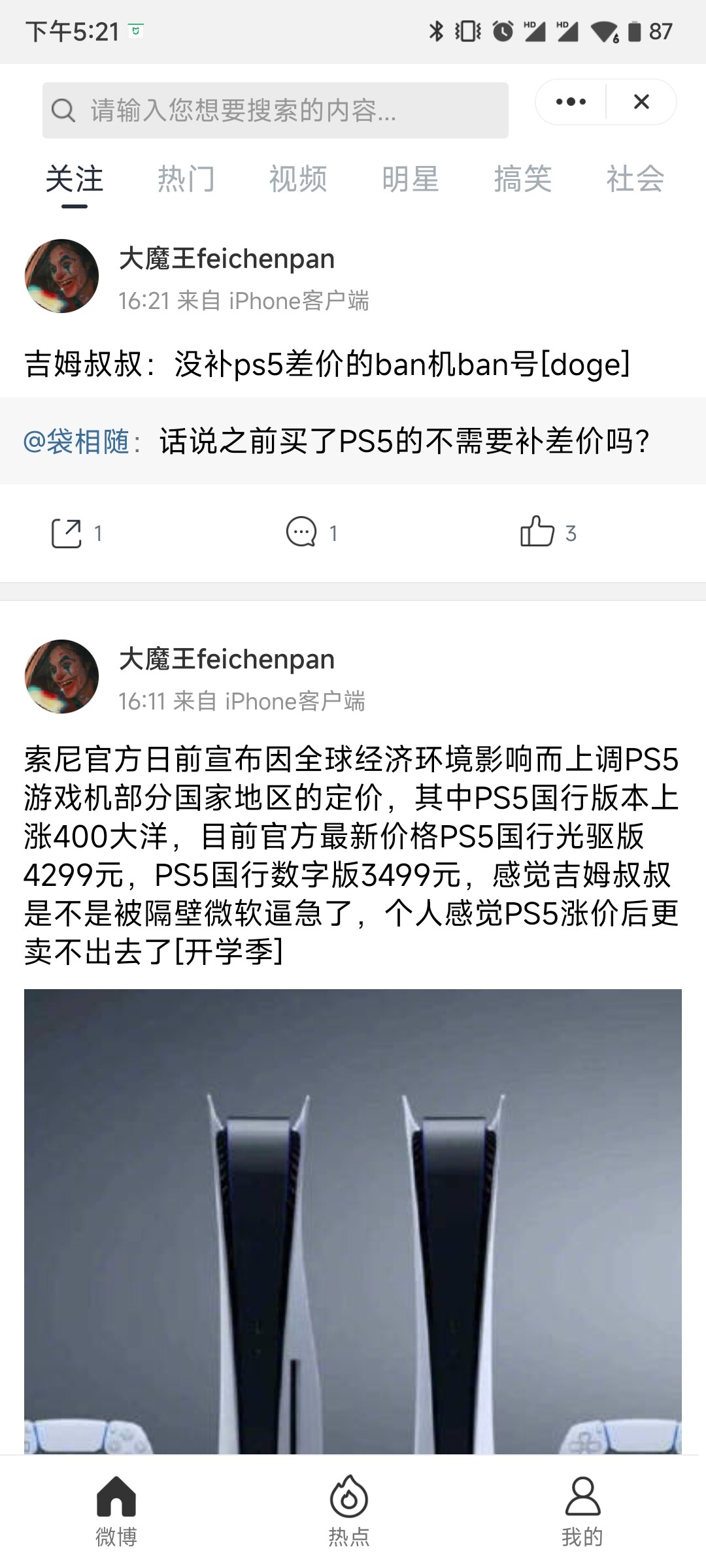The image size is (706, 1568).
Task: Go to the 我的 bottom tab
Action: pos(582,1511)
